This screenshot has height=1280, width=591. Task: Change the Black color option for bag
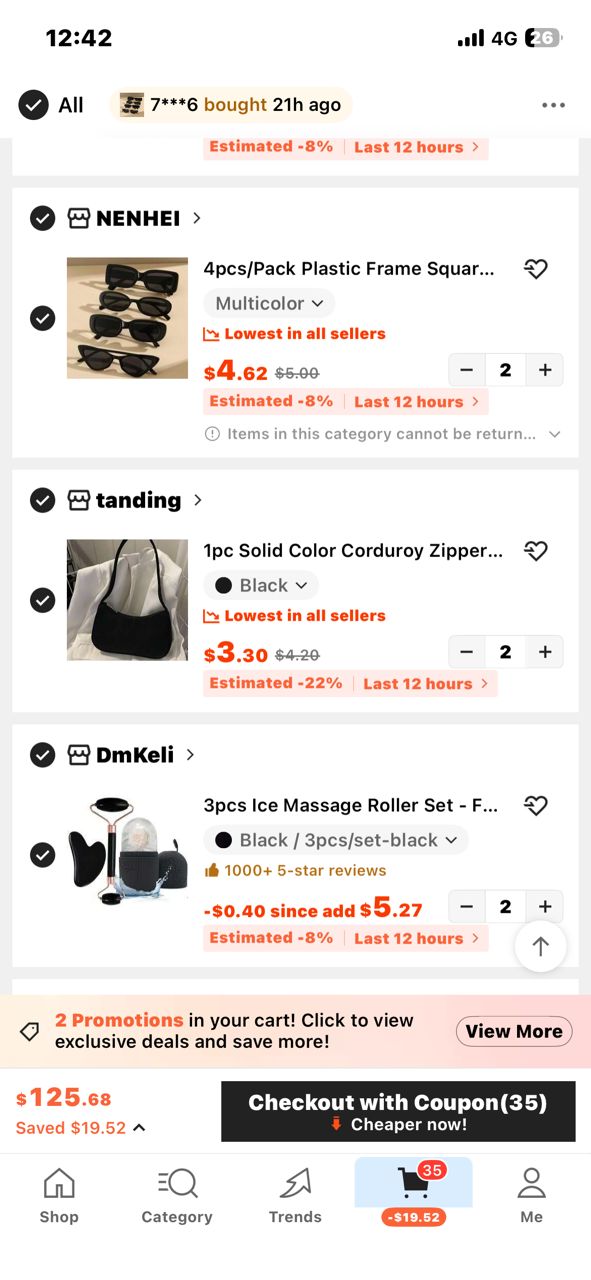(261, 585)
